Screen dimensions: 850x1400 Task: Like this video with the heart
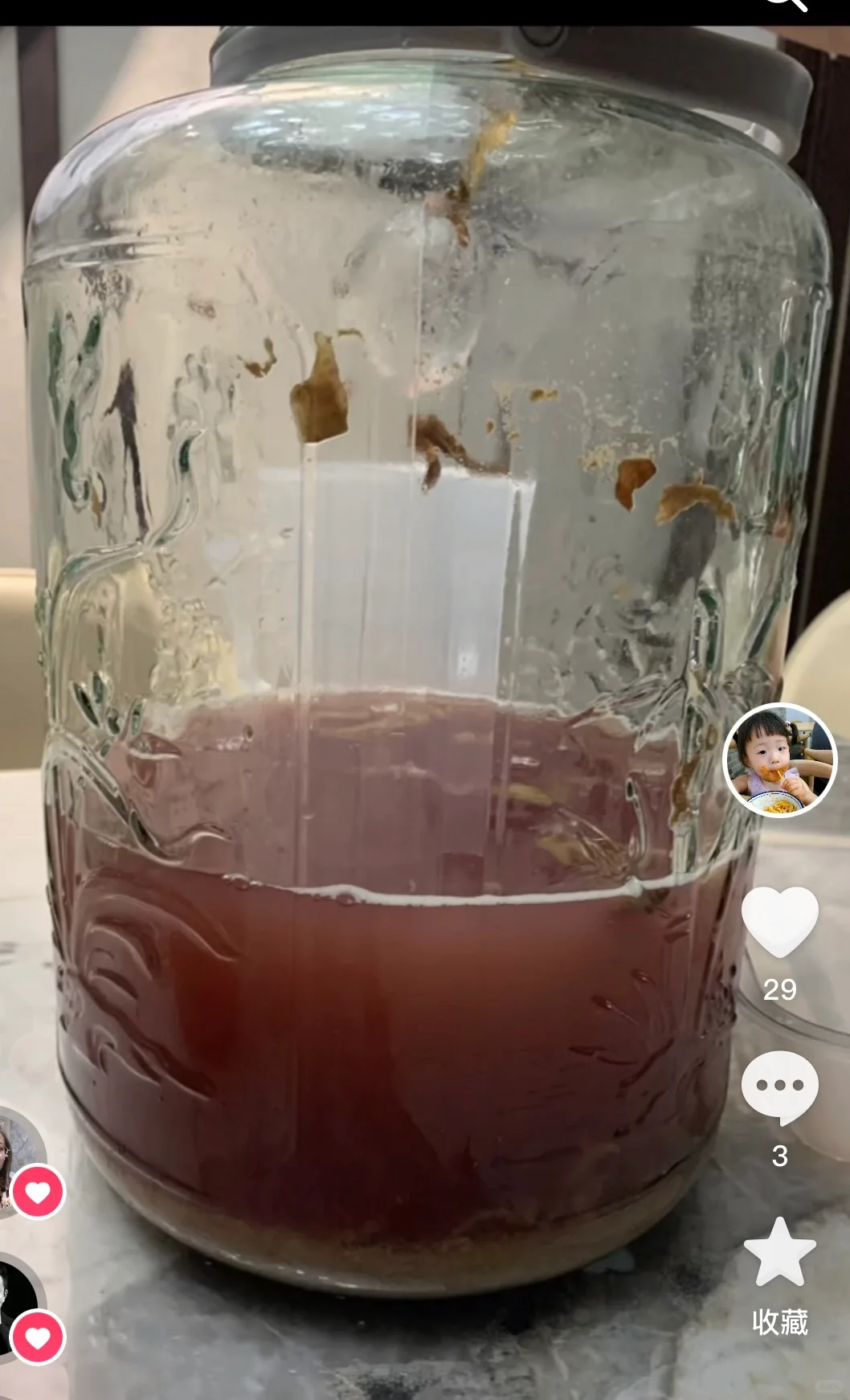coord(779,921)
